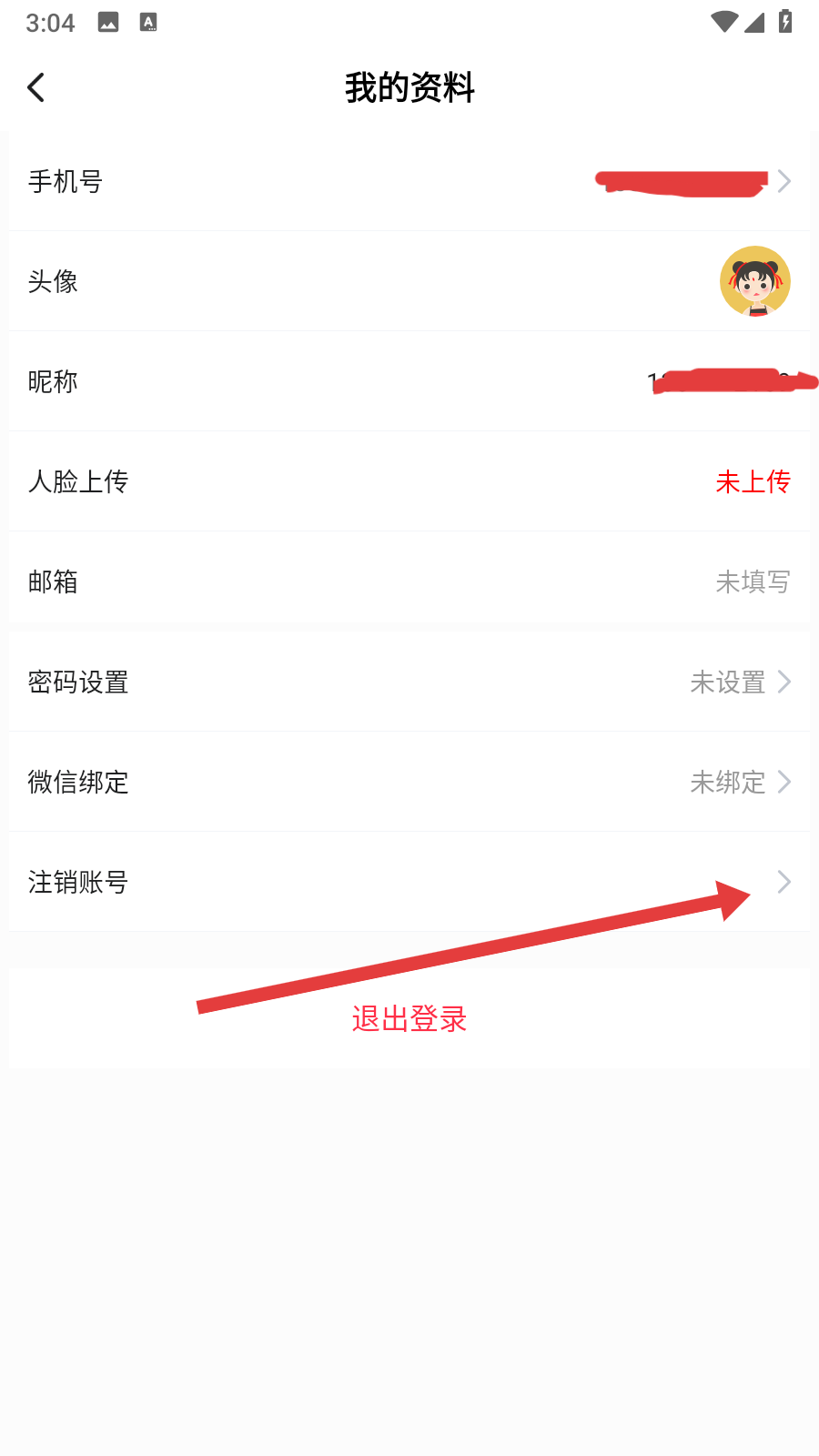This screenshot has width=819, height=1456.
Task: Open the 手机号 row
Action: point(409,181)
